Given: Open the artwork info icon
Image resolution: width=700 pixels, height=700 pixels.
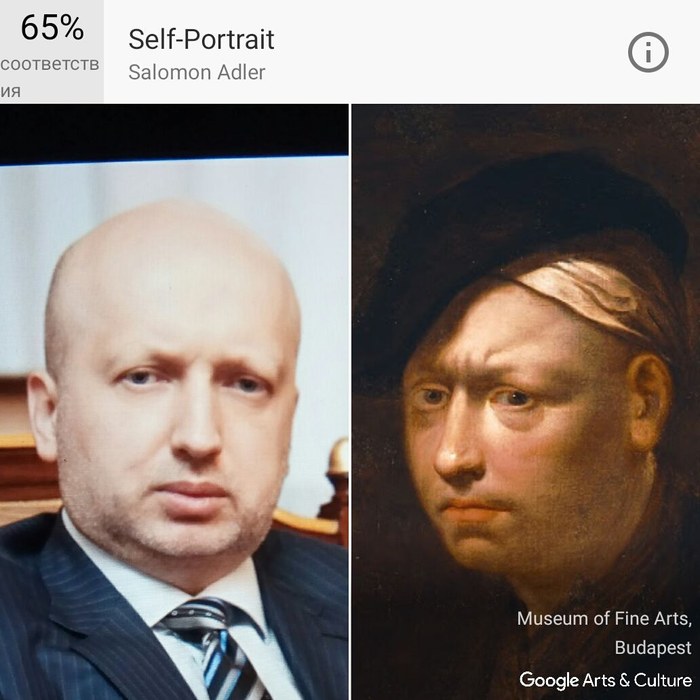Looking at the screenshot, I should 648,52.
